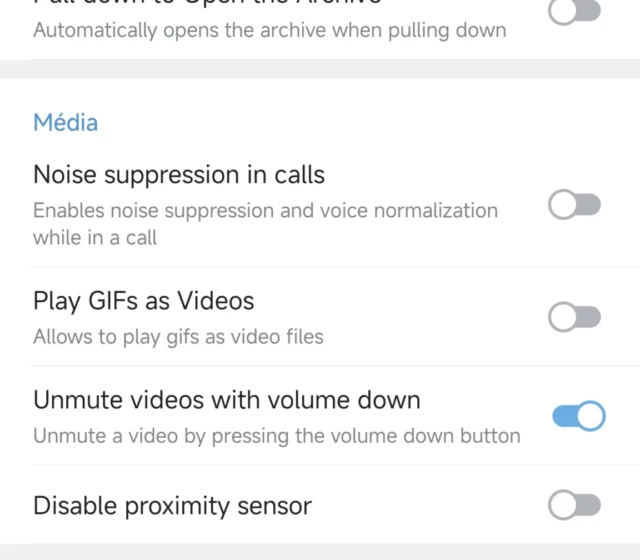Turn on Noise suppression in calls
Viewport: 640px width, 560px height.
[575, 205]
